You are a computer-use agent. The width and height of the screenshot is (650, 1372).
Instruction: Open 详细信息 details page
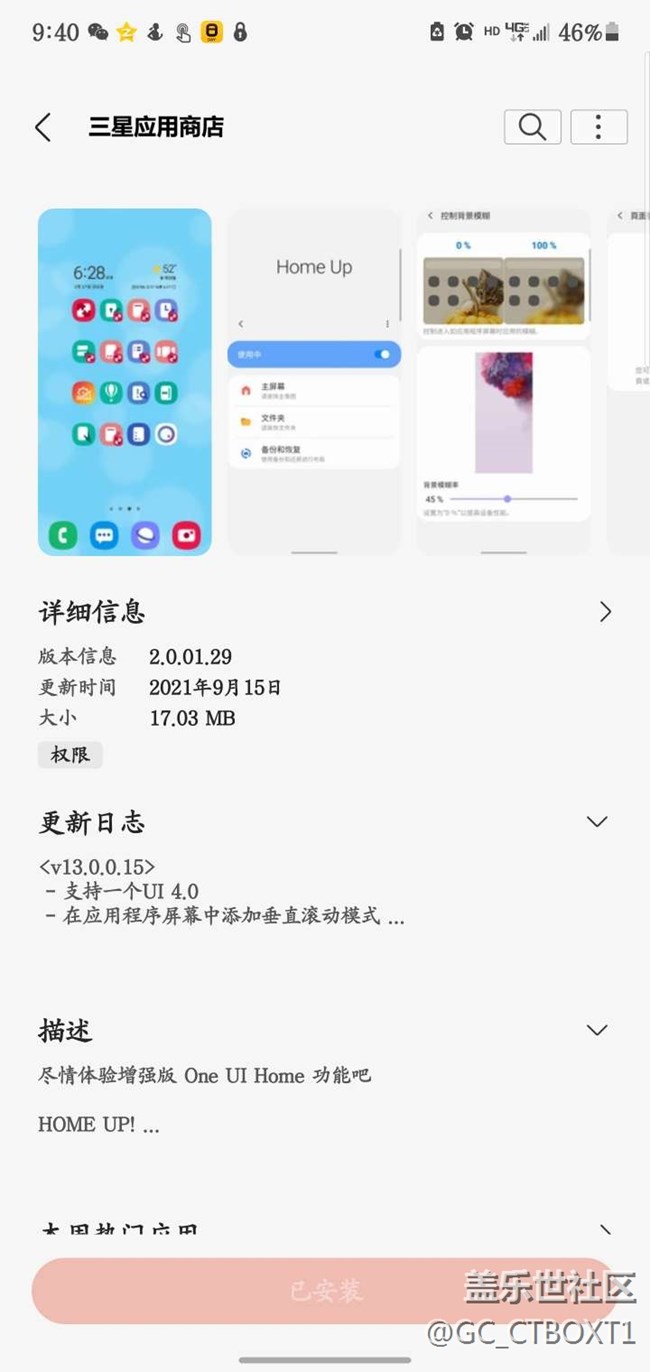(604, 612)
